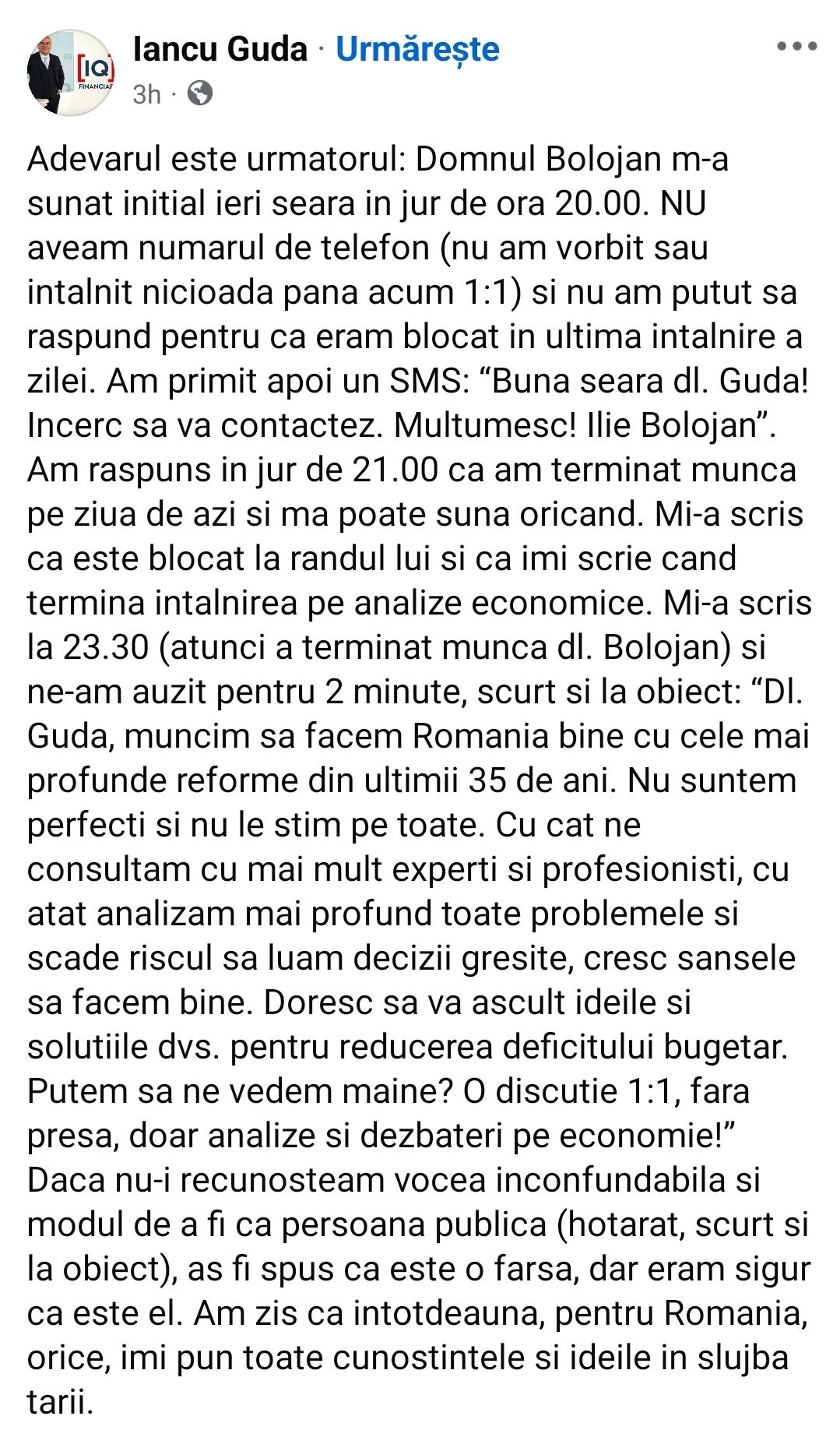Tap the 3h post timestamp
The height and width of the screenshot is (1430, 840).
146,94
